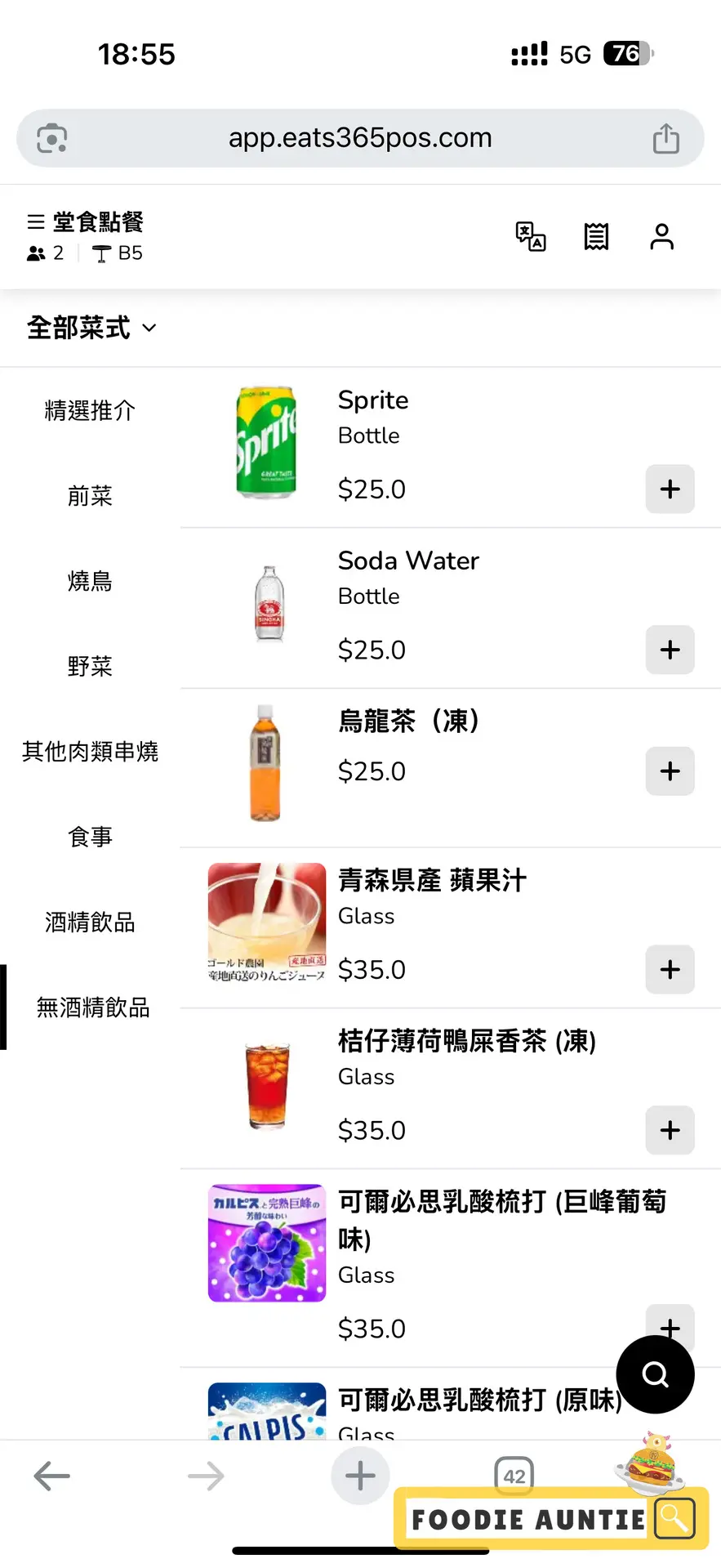721x1568 pixels.
Task: Select the 酒精飲品 category
Action: (90, 922)
